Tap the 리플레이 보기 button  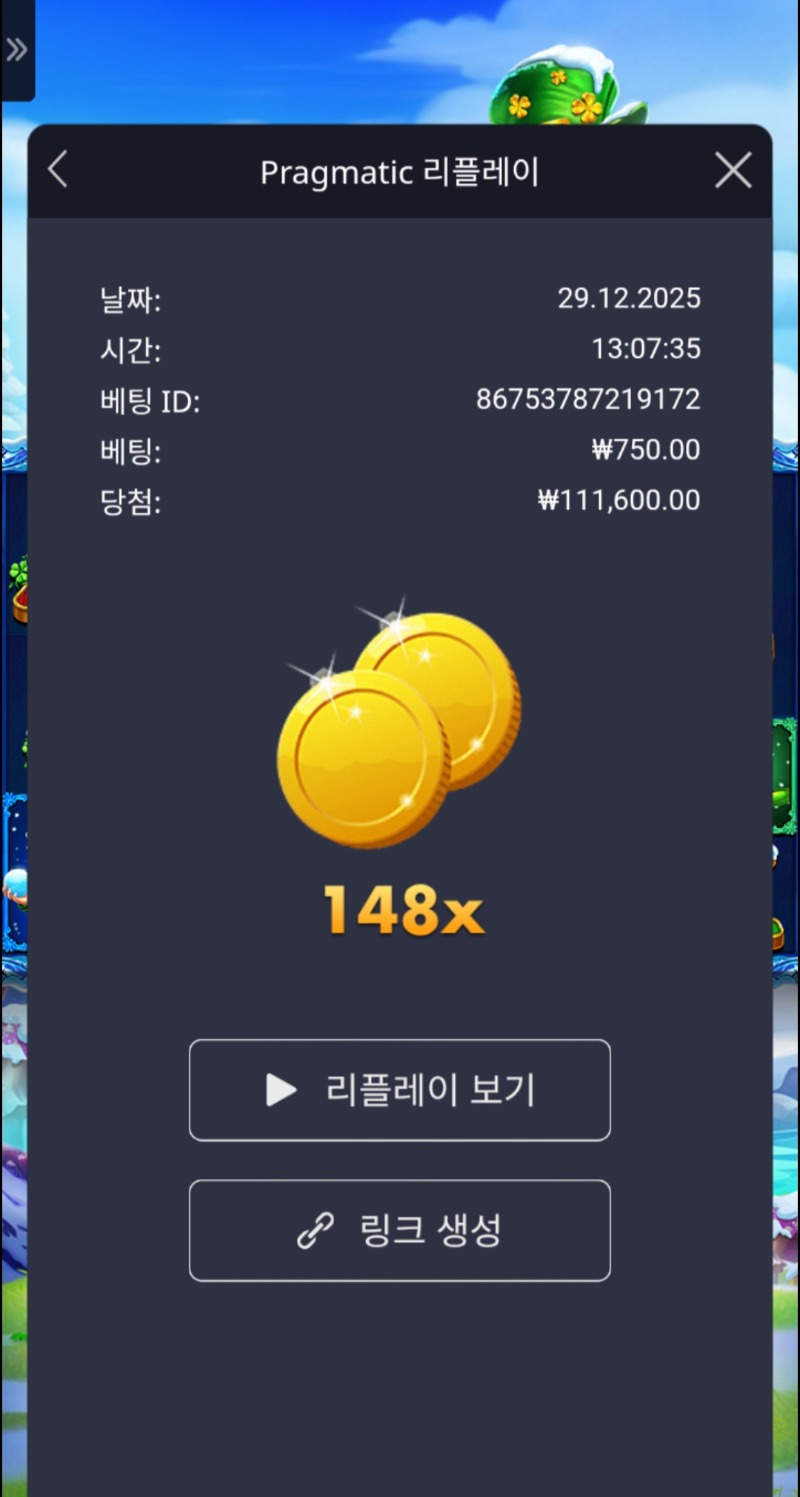tap(399, 1090)
